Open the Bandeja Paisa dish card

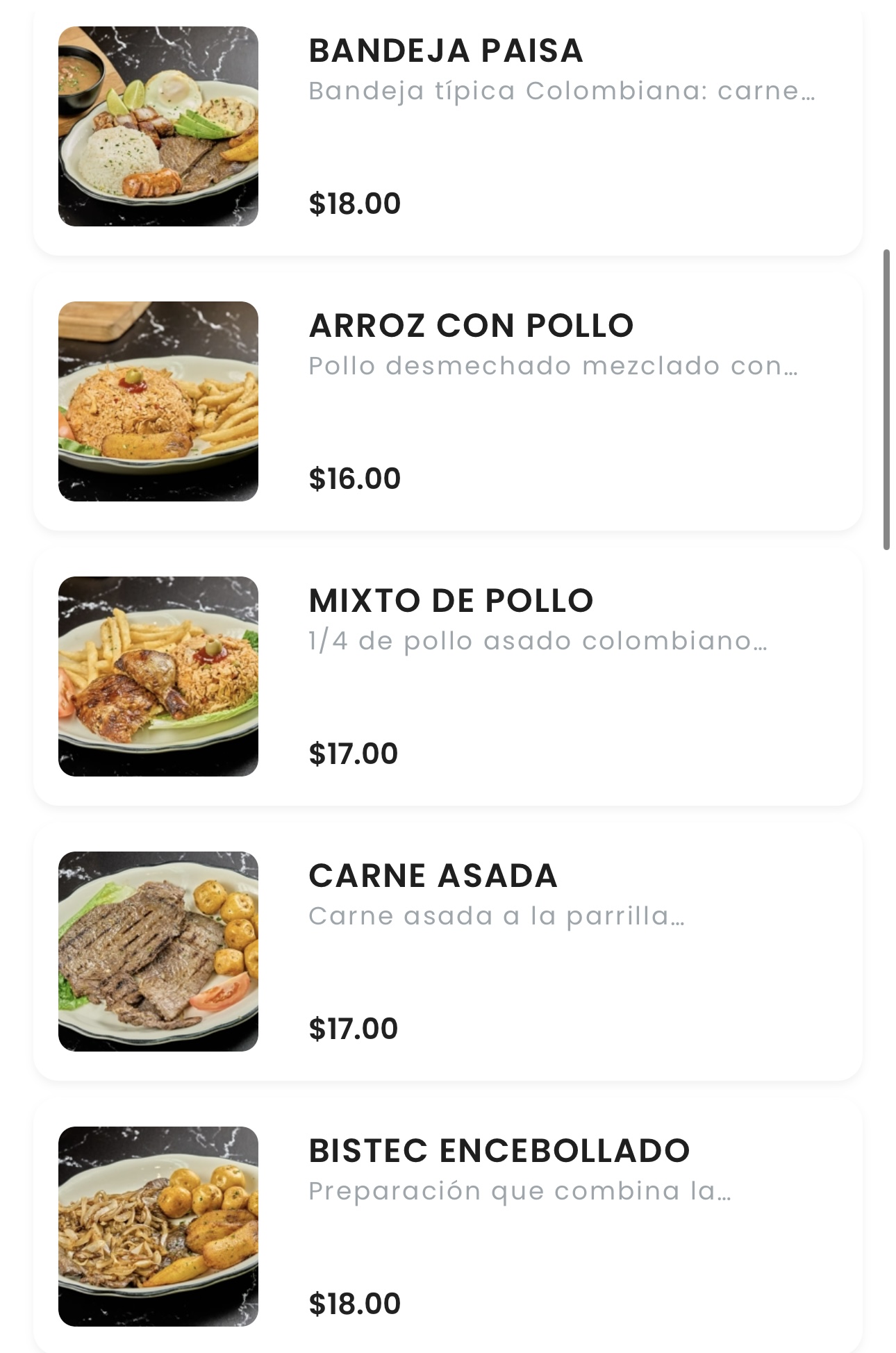[447, 126]
